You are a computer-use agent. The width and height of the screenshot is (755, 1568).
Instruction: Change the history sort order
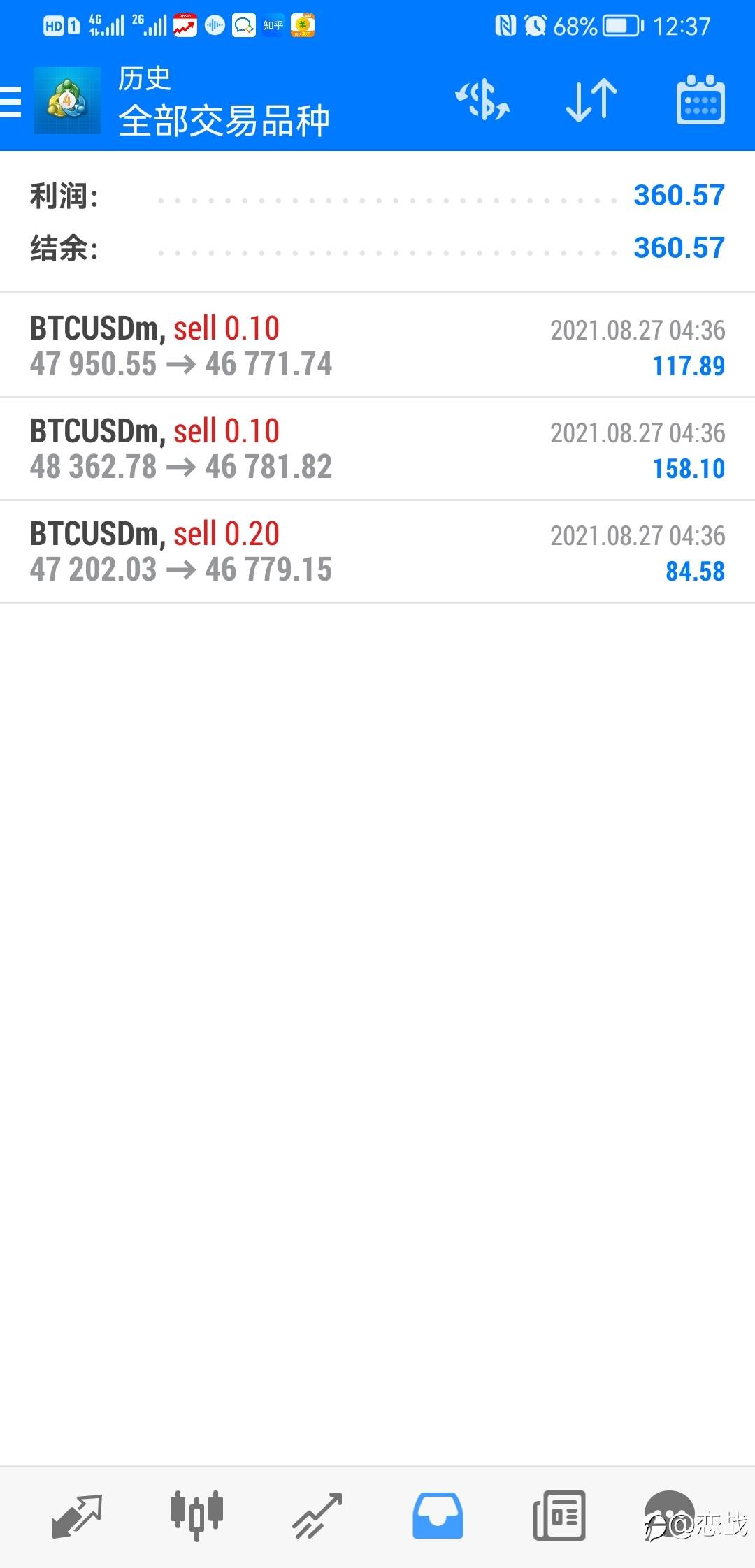[x=591, y=101]
